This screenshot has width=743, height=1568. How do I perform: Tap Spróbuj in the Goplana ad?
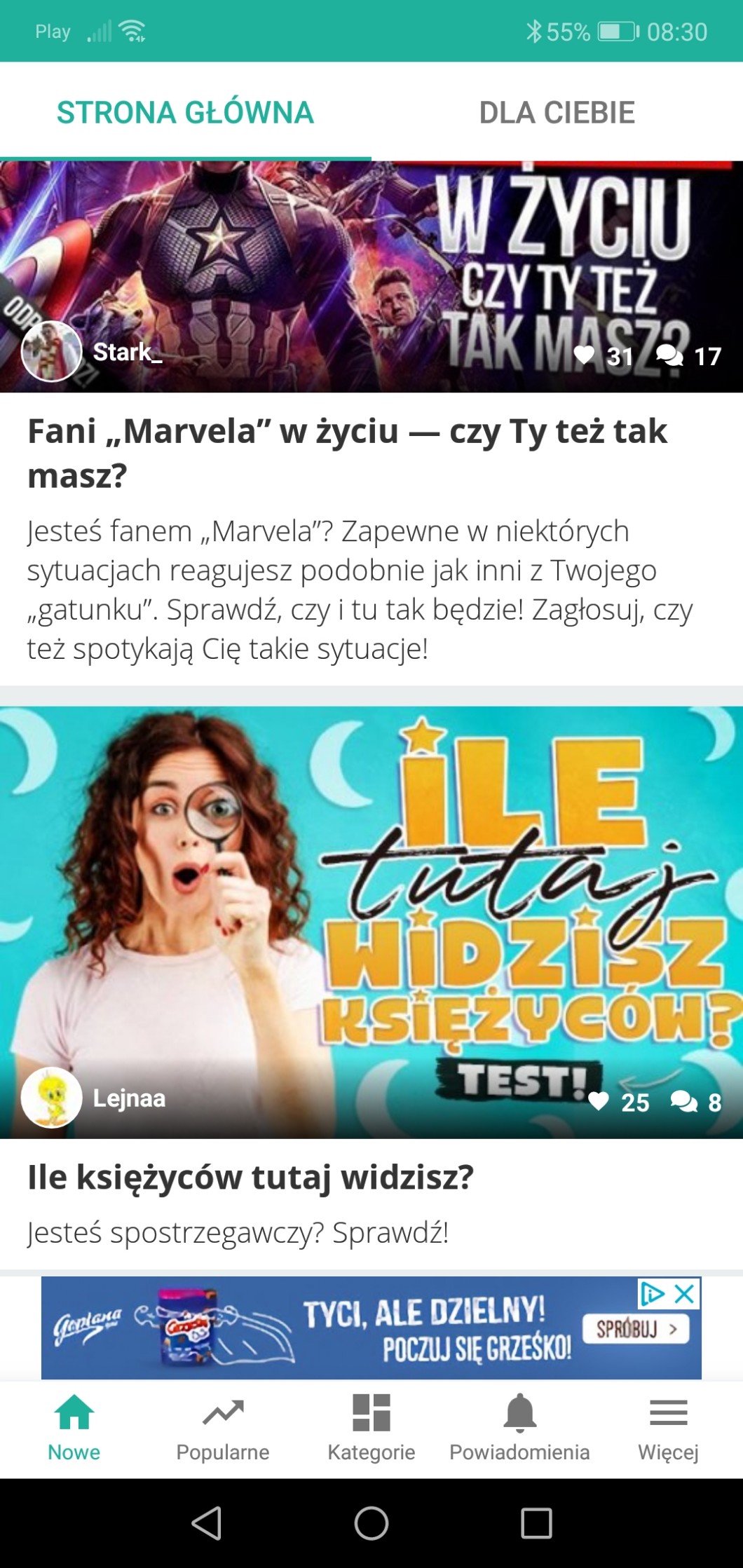coord(636,1328)
